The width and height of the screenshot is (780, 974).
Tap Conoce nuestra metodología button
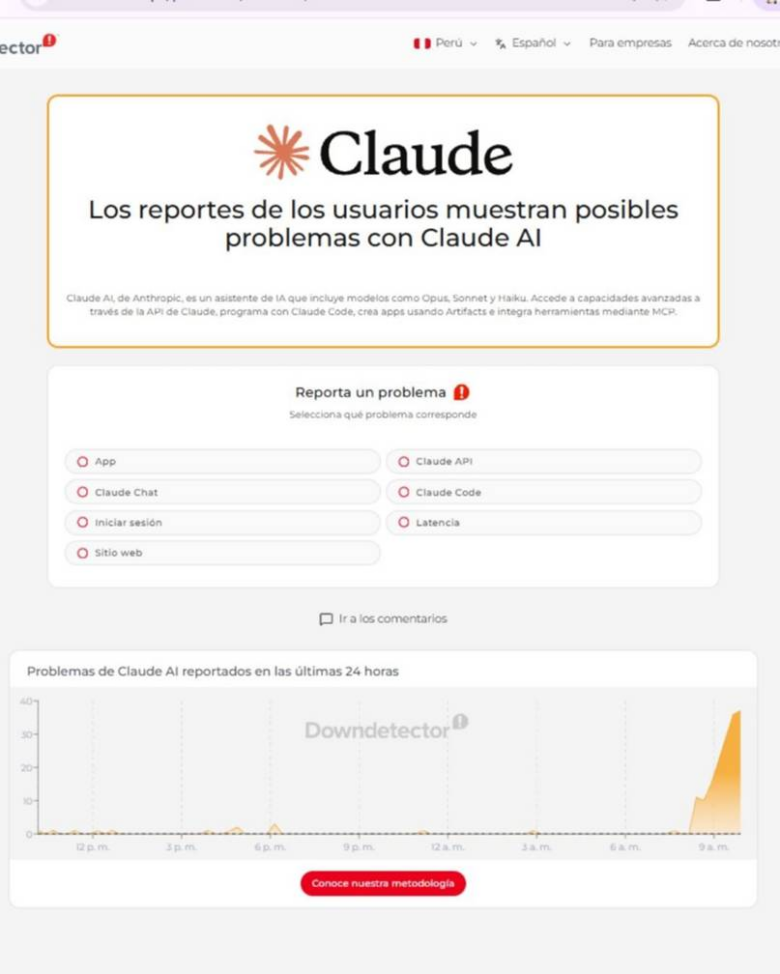pyautogui.click(x=383, y=883)
